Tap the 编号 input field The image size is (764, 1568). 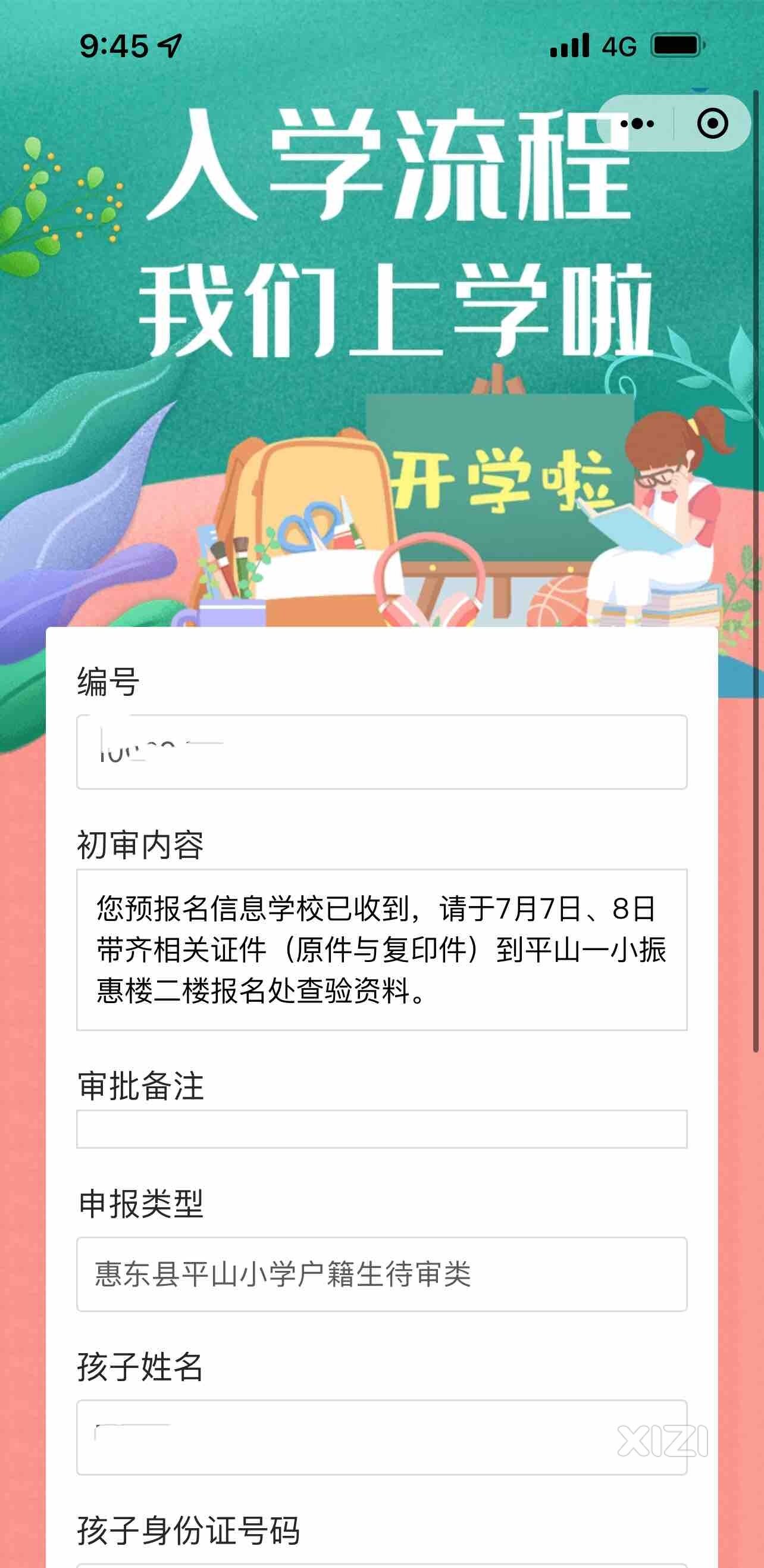click(x=381, y=752)
